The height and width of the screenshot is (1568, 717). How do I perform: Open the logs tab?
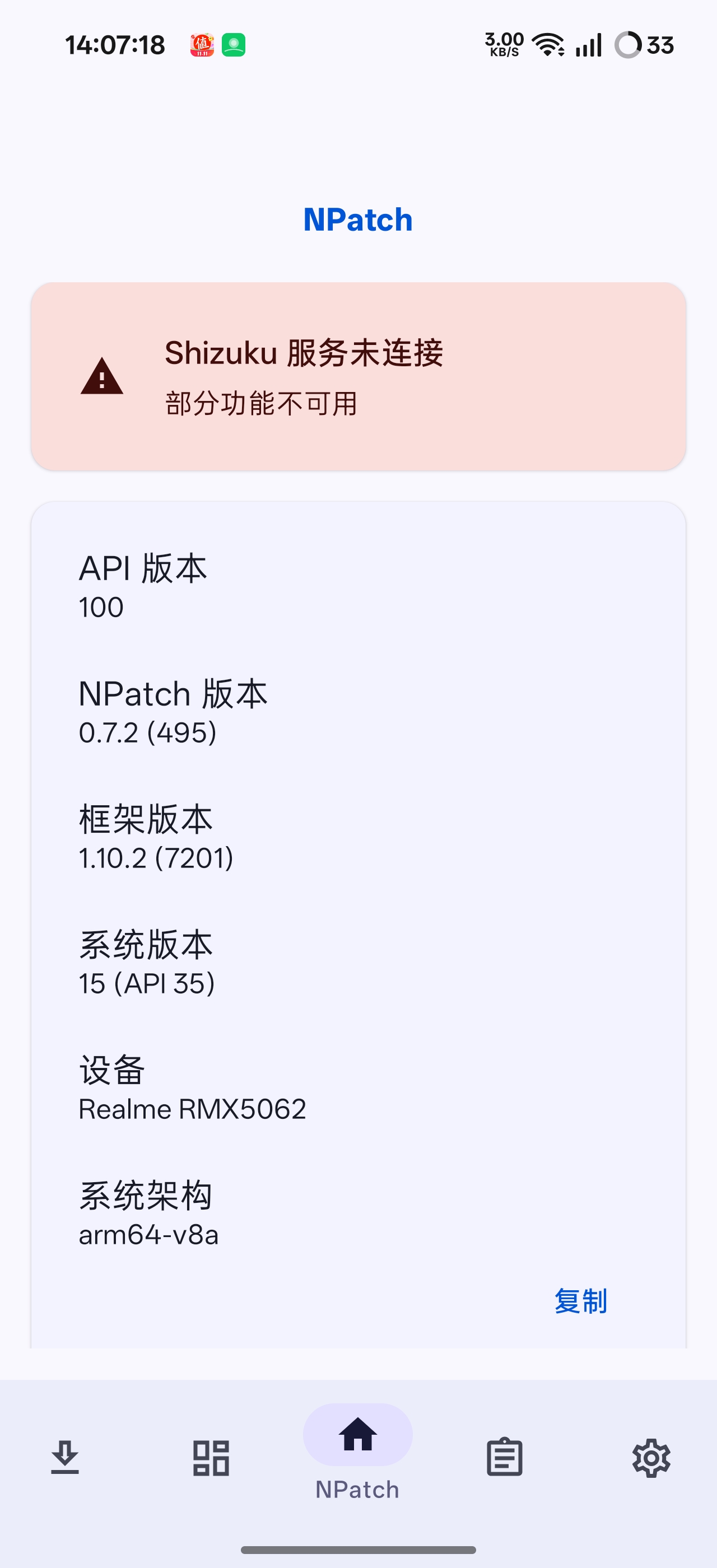pos(505,1458)
